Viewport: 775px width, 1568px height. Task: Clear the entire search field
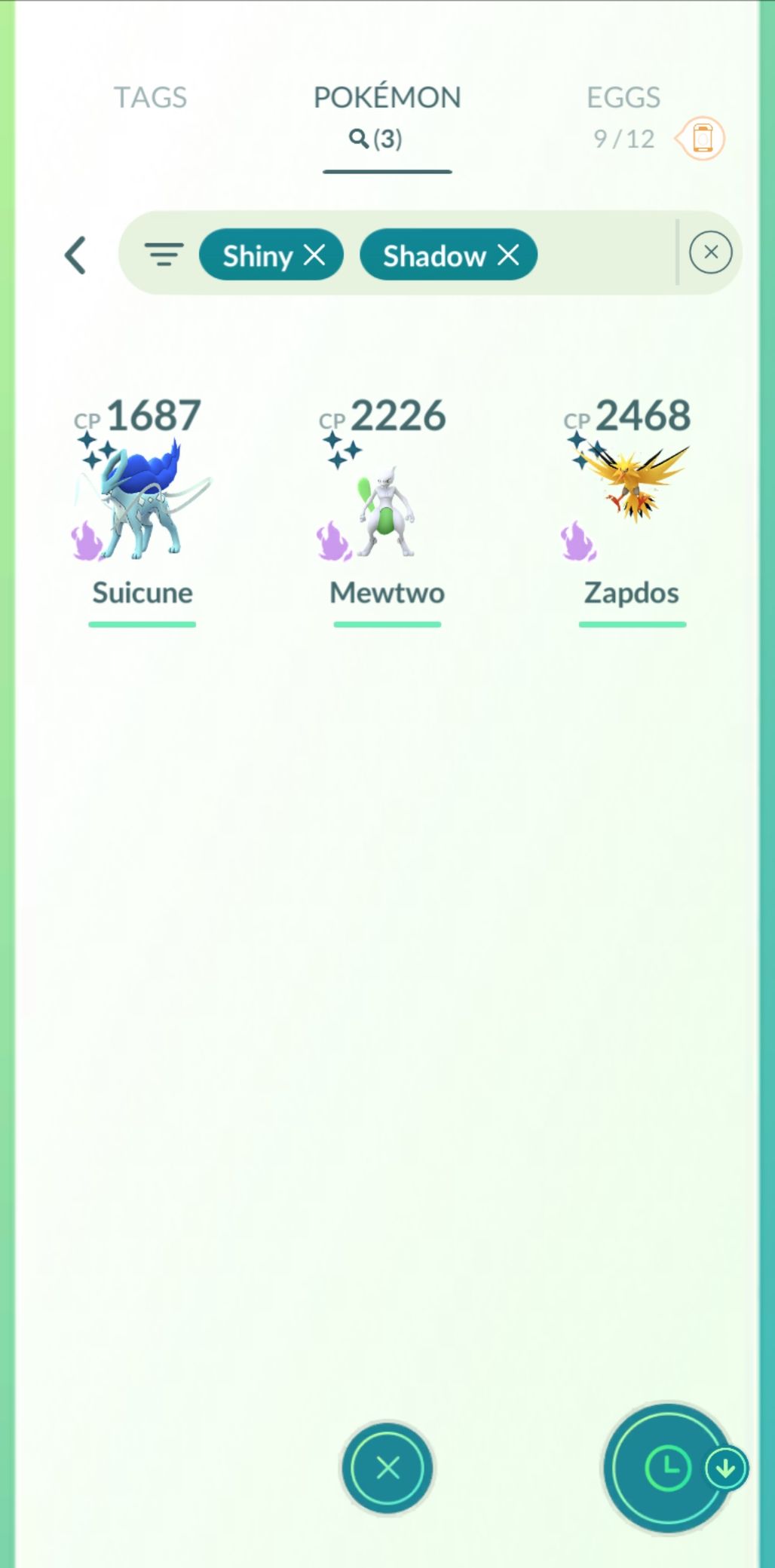[x=710, y=252]
